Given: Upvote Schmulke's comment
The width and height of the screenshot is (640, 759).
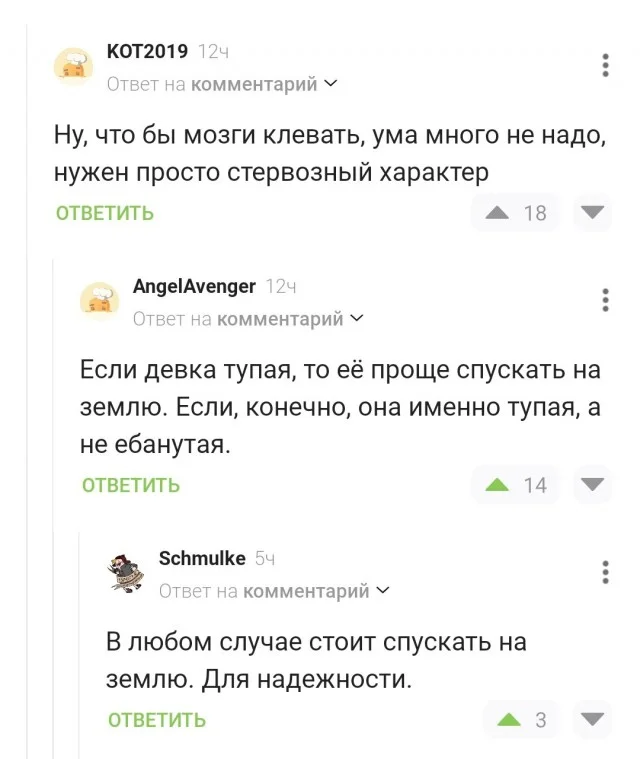Looking at the screenshot, I should [x=509, y=719].
